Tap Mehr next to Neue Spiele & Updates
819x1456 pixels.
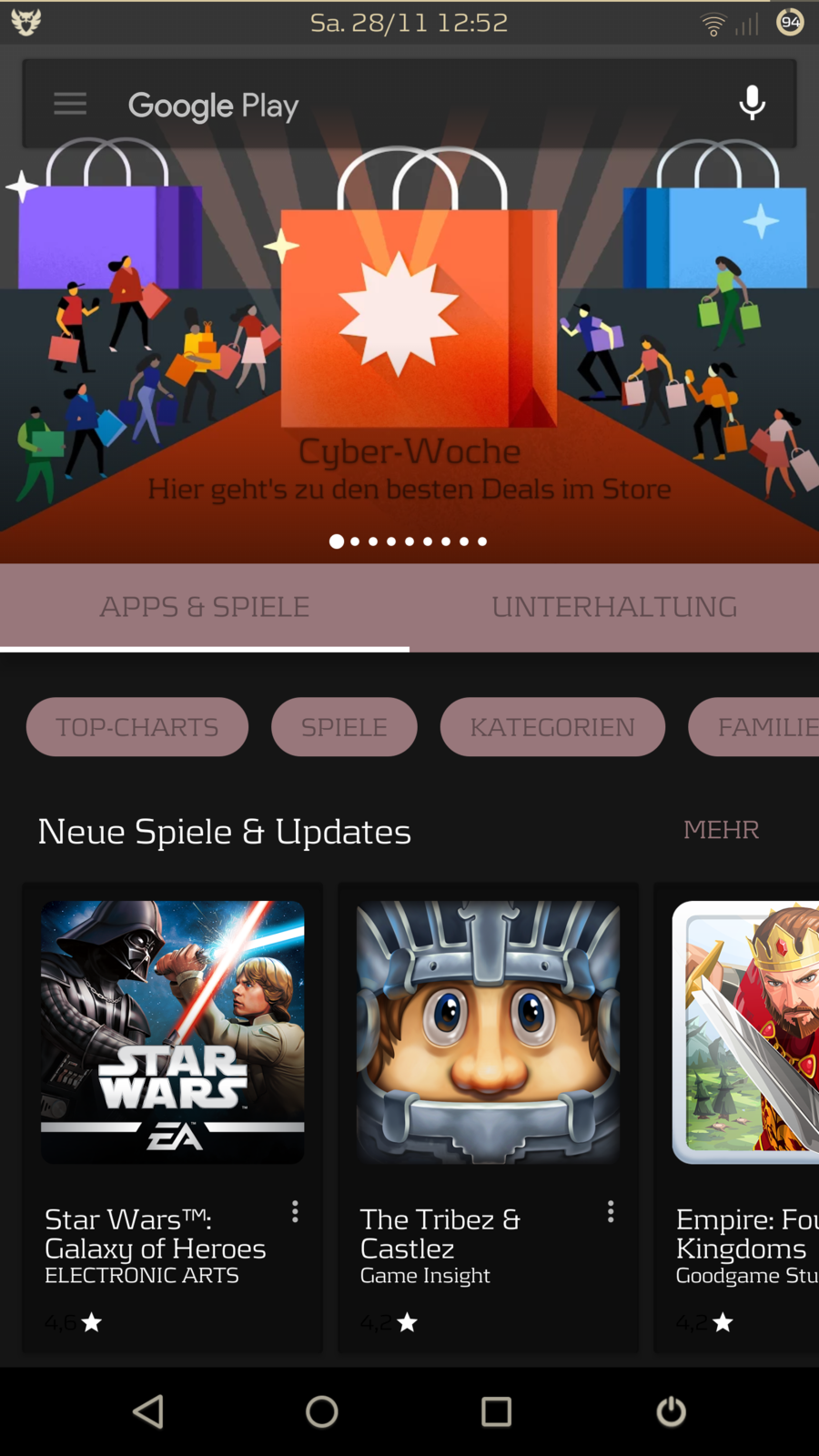click(x=721, y=830)
